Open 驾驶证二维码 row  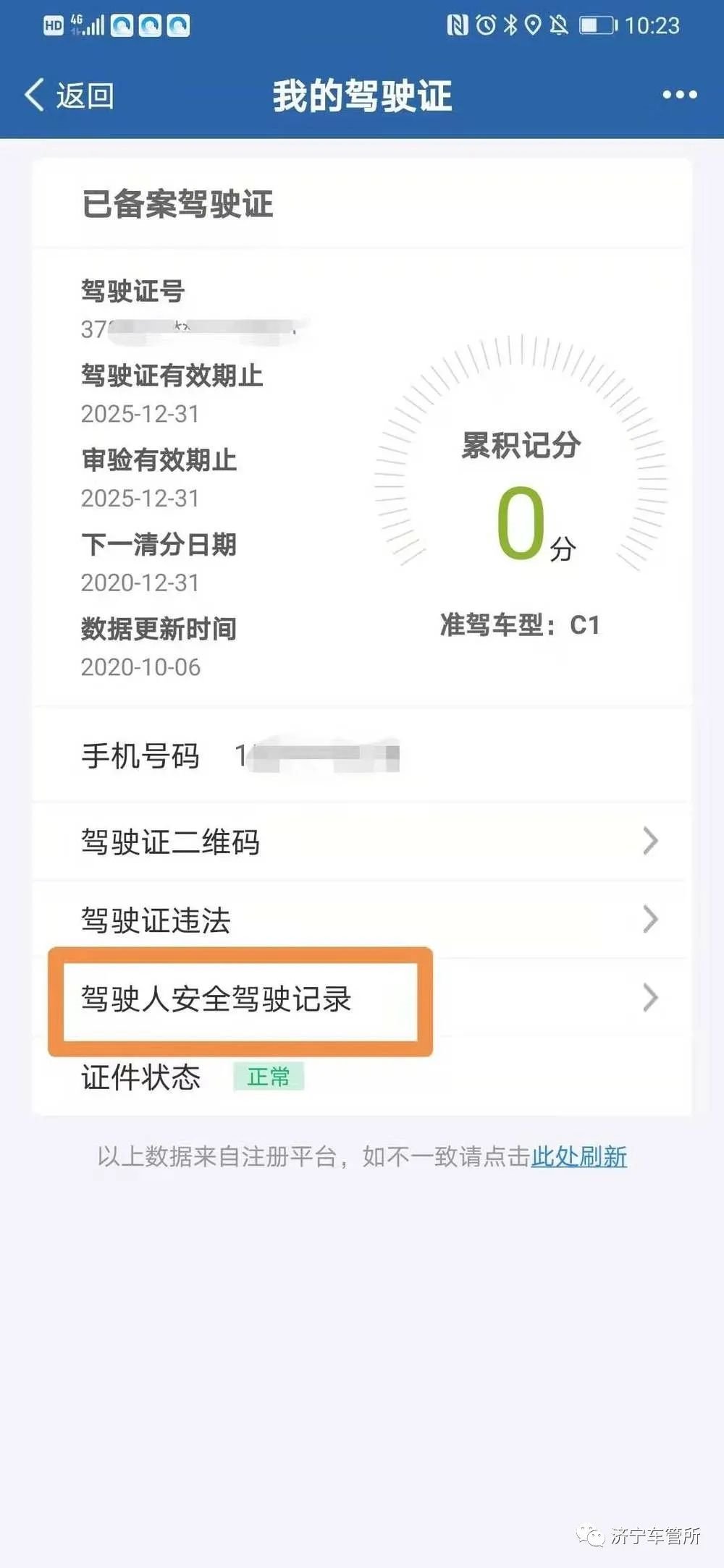pyautogui.click(x=362, y=842)
